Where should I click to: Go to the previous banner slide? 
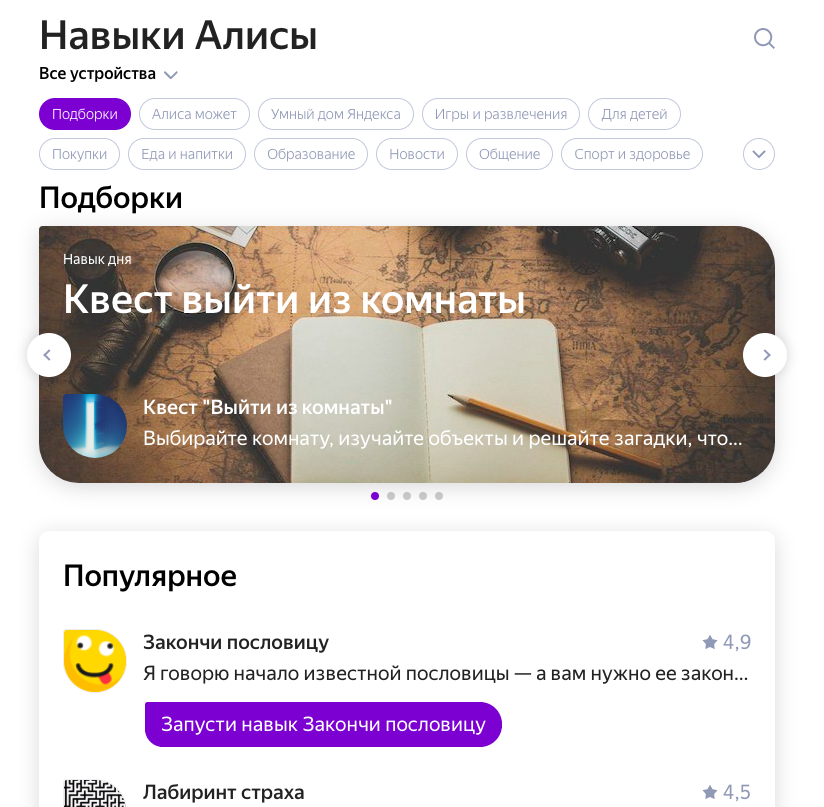click(x=49, y=355)
